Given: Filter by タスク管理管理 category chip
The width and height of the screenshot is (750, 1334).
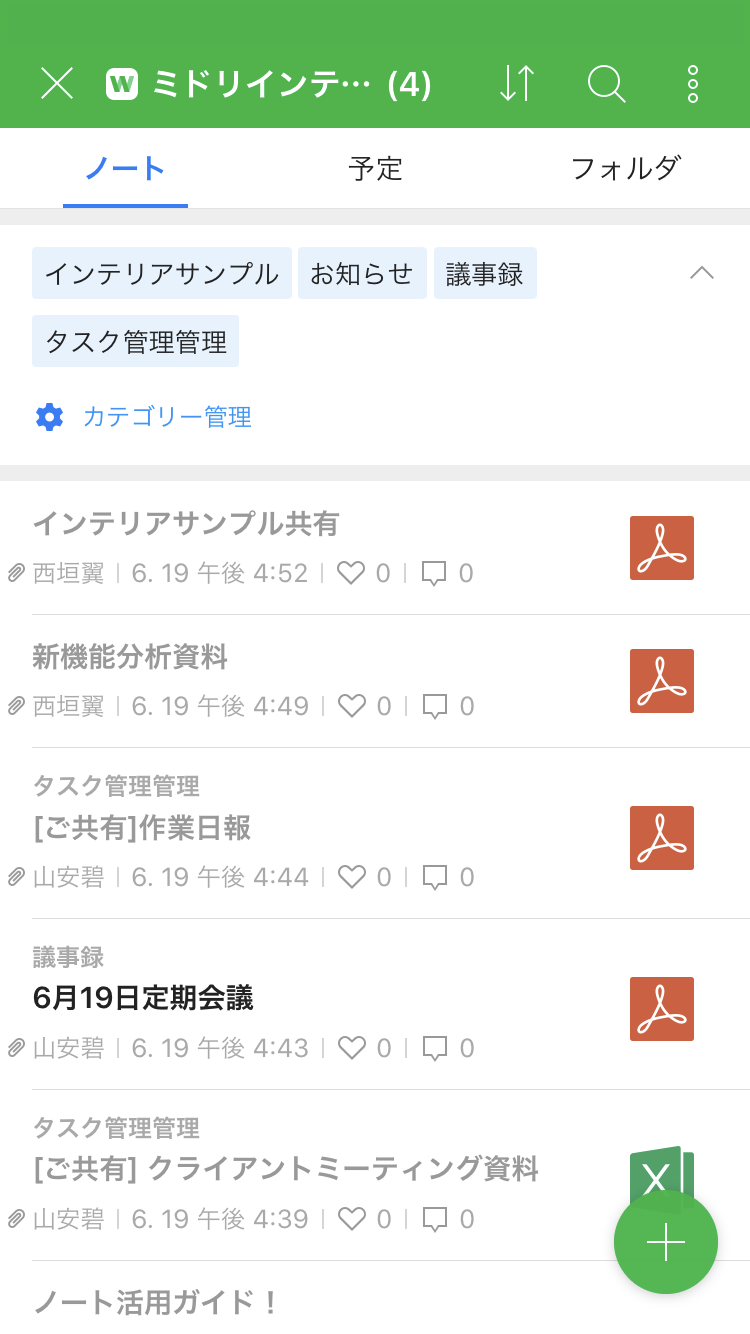Looking at the screenshot, I should point(136,342).
